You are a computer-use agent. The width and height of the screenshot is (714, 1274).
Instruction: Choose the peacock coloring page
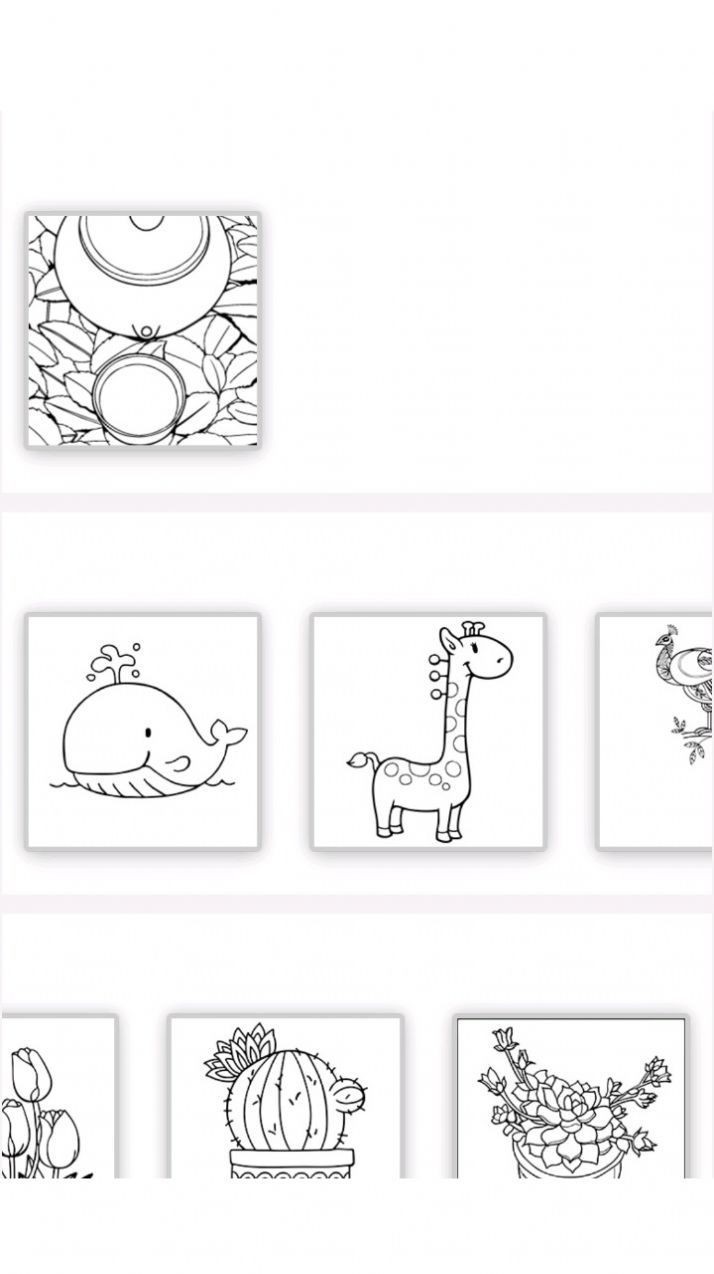[x=656, y=731]
